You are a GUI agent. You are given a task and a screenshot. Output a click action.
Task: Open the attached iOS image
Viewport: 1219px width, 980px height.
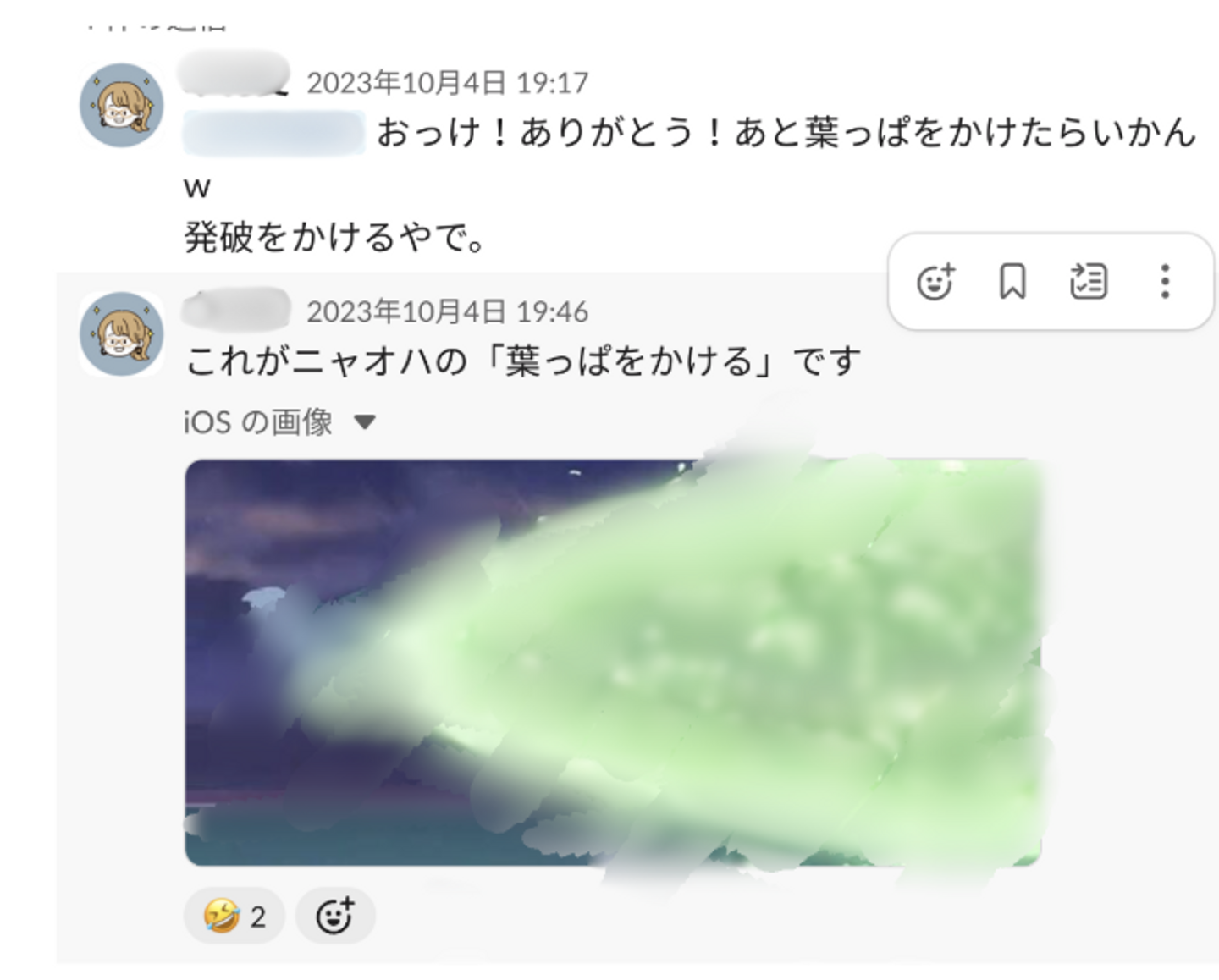click(611, 662)
